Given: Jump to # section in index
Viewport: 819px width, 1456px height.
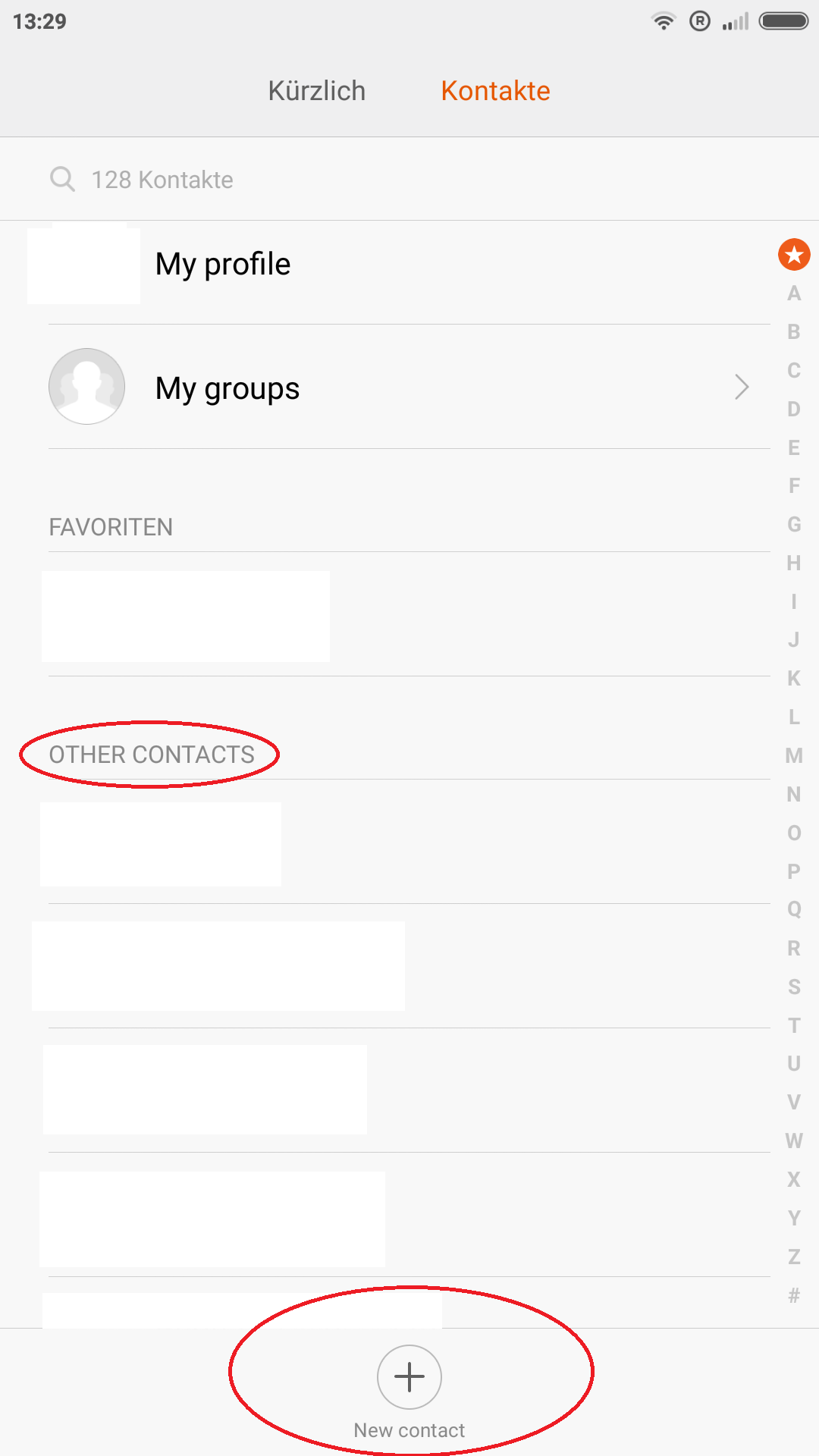Looking at the screenshot, I should point(794,1295).
